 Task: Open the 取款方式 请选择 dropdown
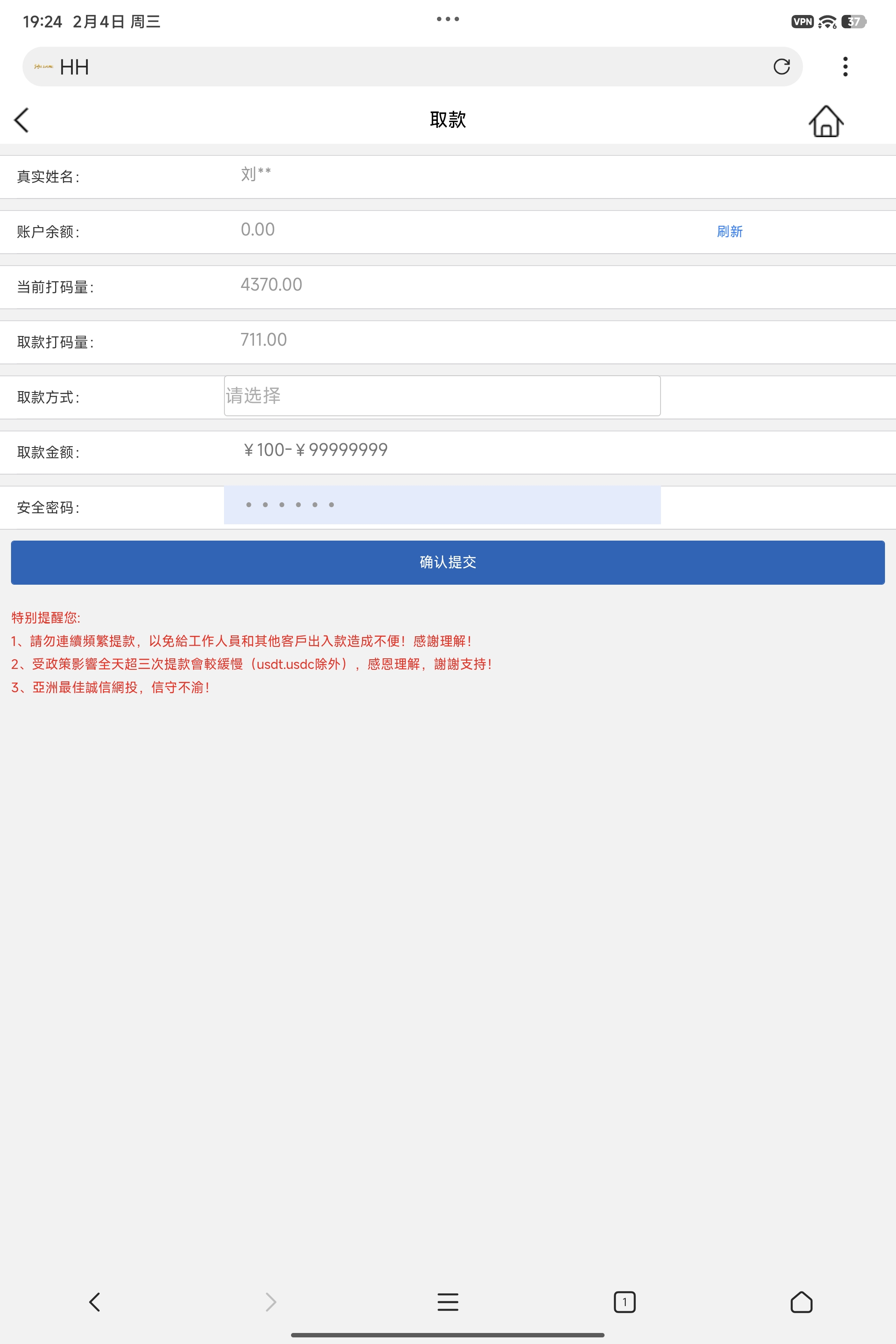pyautogui.click(x=442, y=396)
